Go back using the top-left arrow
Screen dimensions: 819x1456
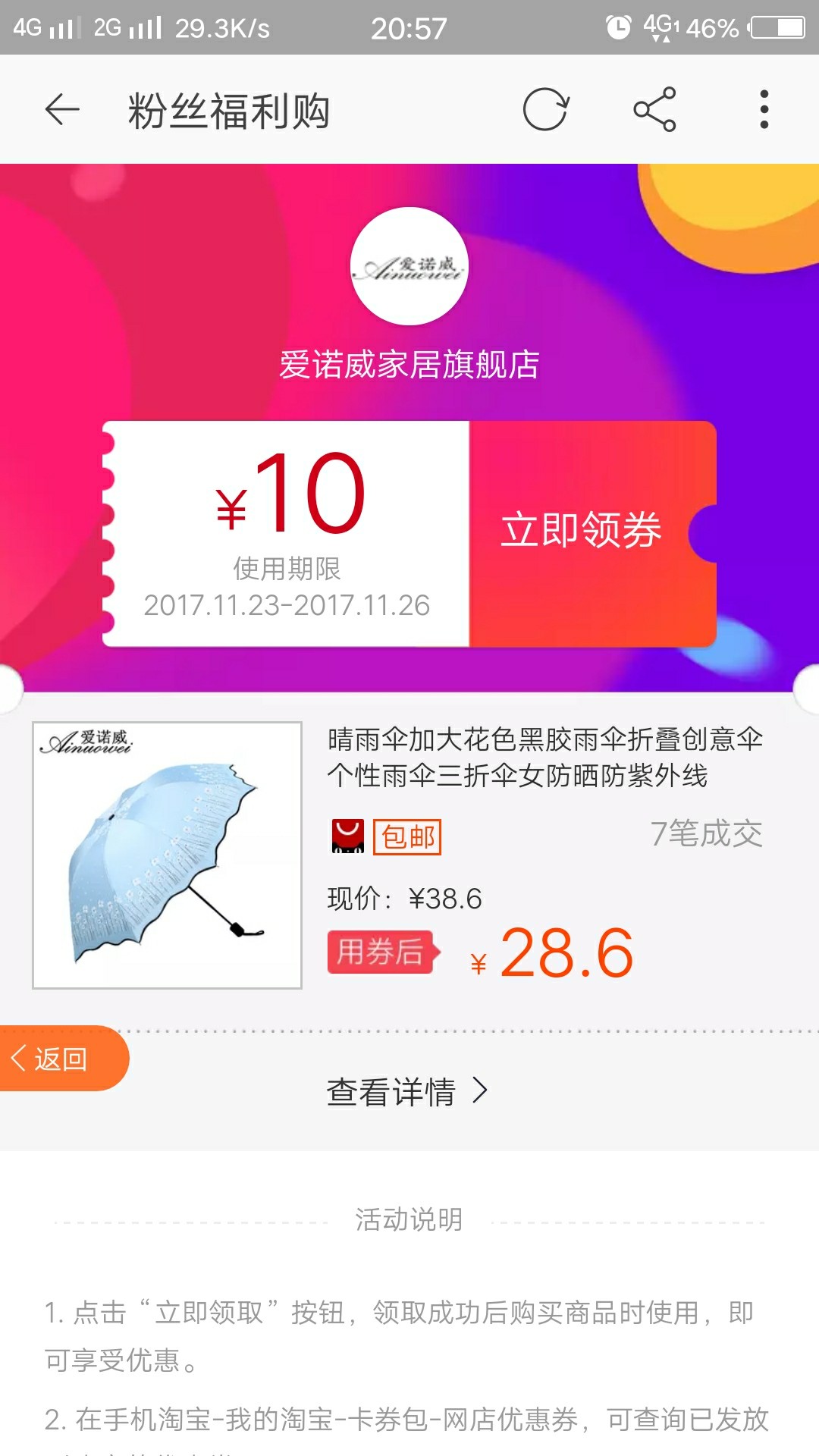tap(62, 110)
